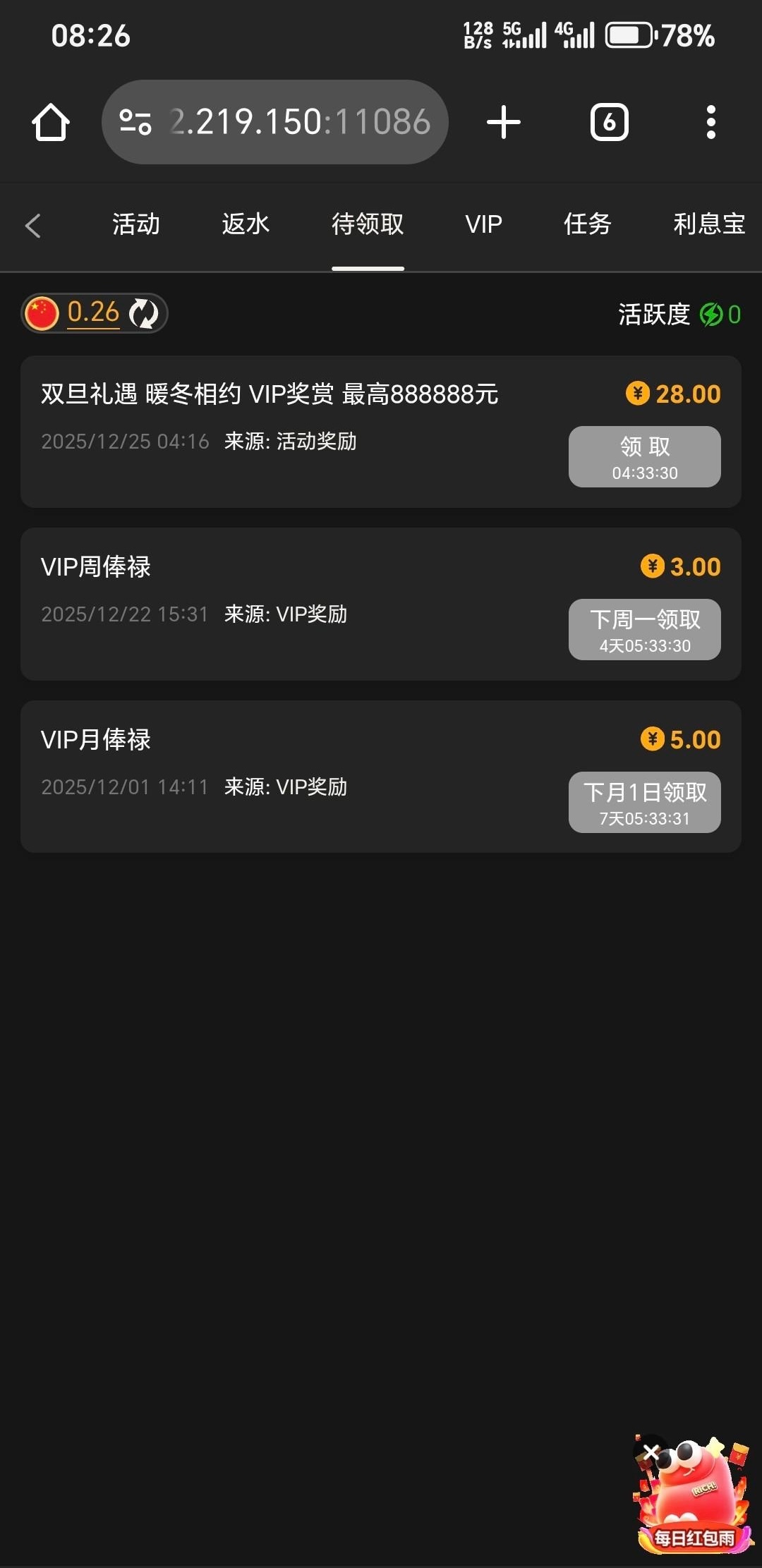
Task: Open a new browser tab
Action: [x=504, y=122]
